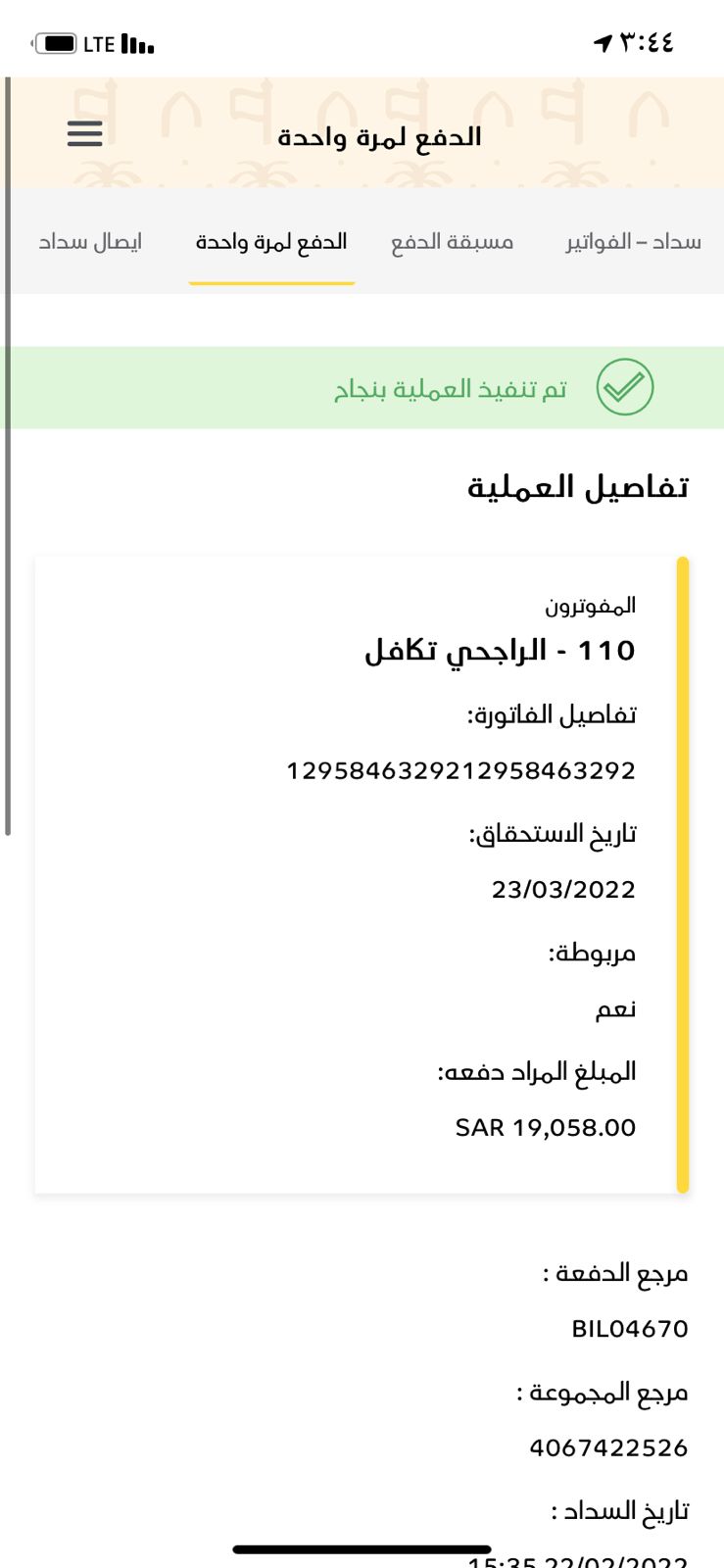Switch to the مسبقة الدفع tab
The image size is (724, 1568).
click(453, 242)
